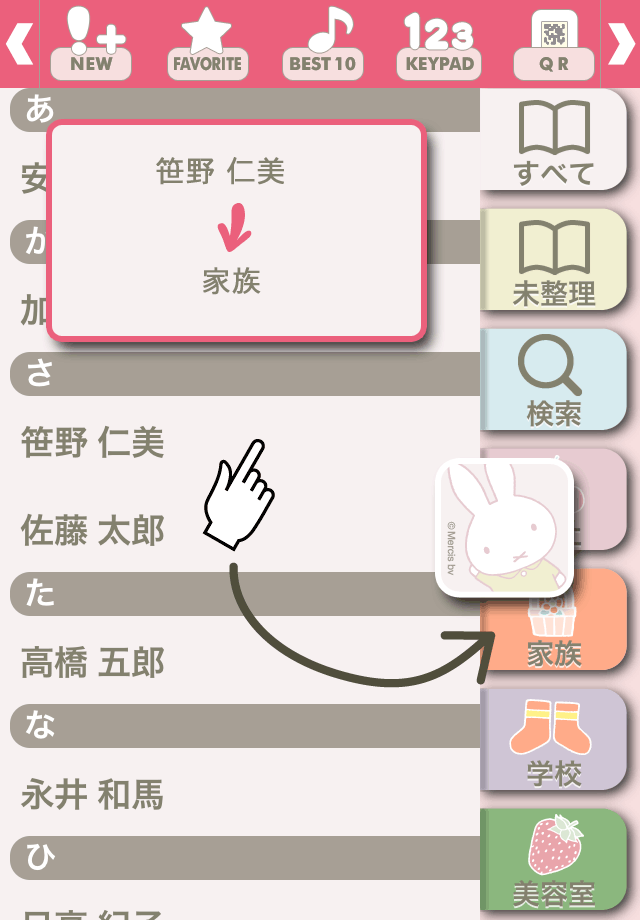Open the KEYPAD dialer

click(x=439, y=45)
